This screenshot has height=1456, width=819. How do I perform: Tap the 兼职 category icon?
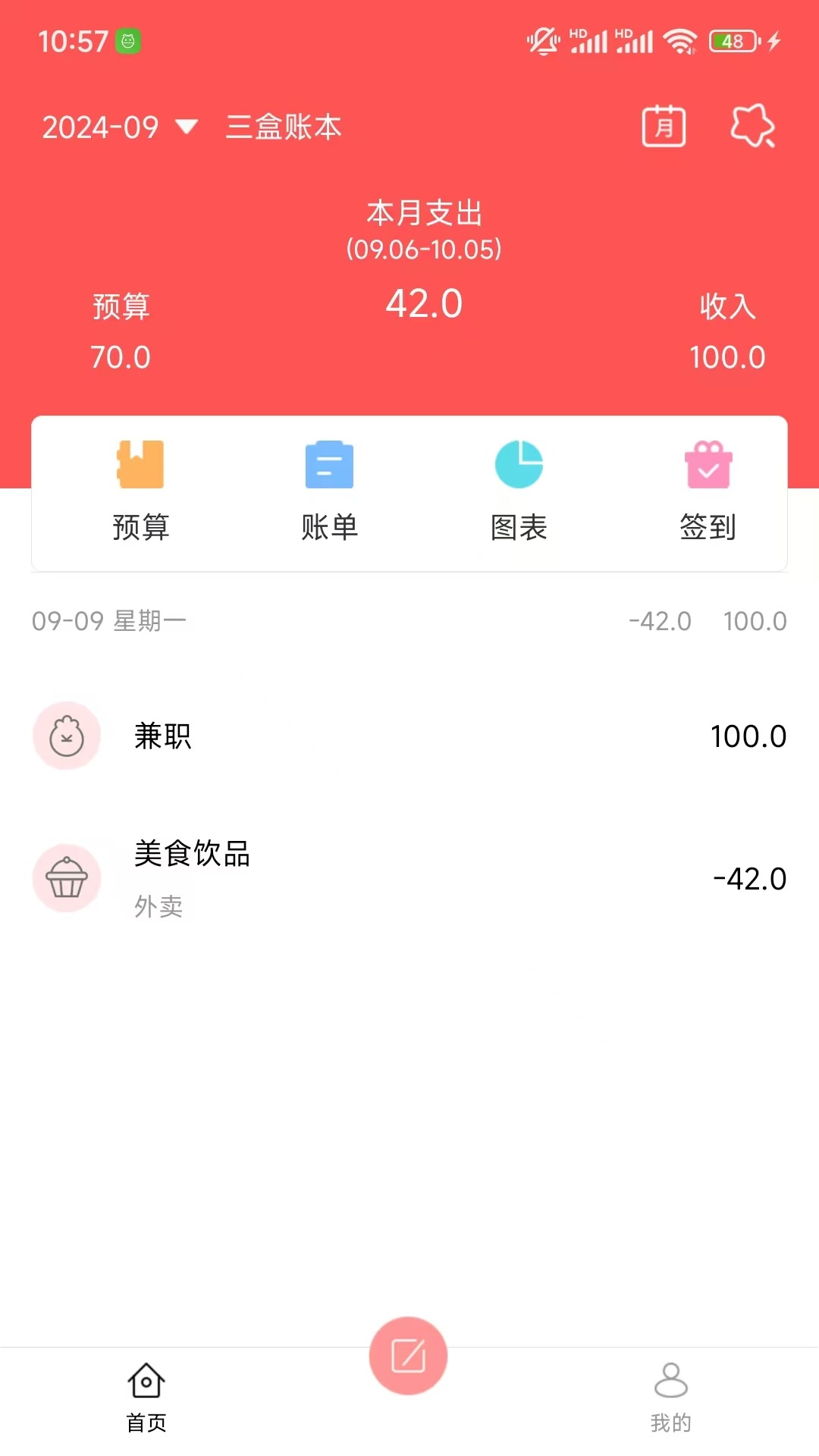[67, 736]
